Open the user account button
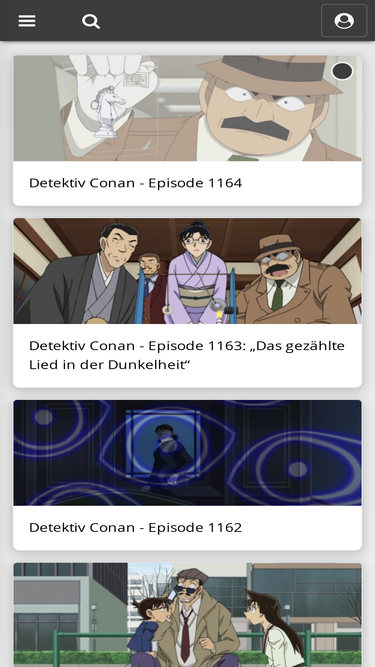This screenshot has height=667, width=375. click(344, 20)
